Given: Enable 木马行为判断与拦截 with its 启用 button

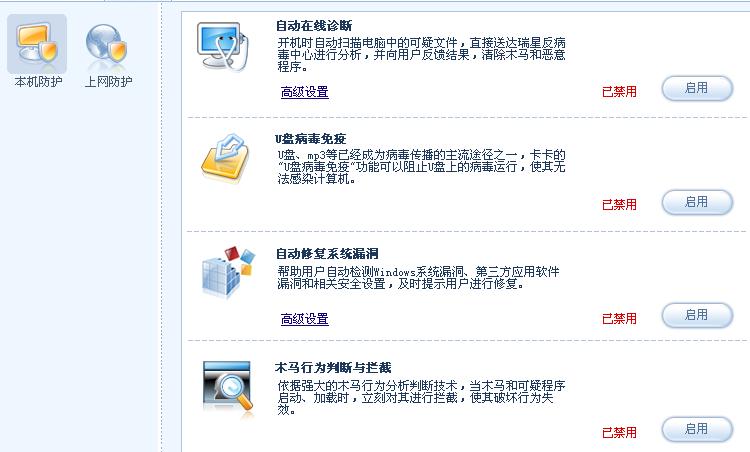Looking at the screenshot, I should coord(697,430).
